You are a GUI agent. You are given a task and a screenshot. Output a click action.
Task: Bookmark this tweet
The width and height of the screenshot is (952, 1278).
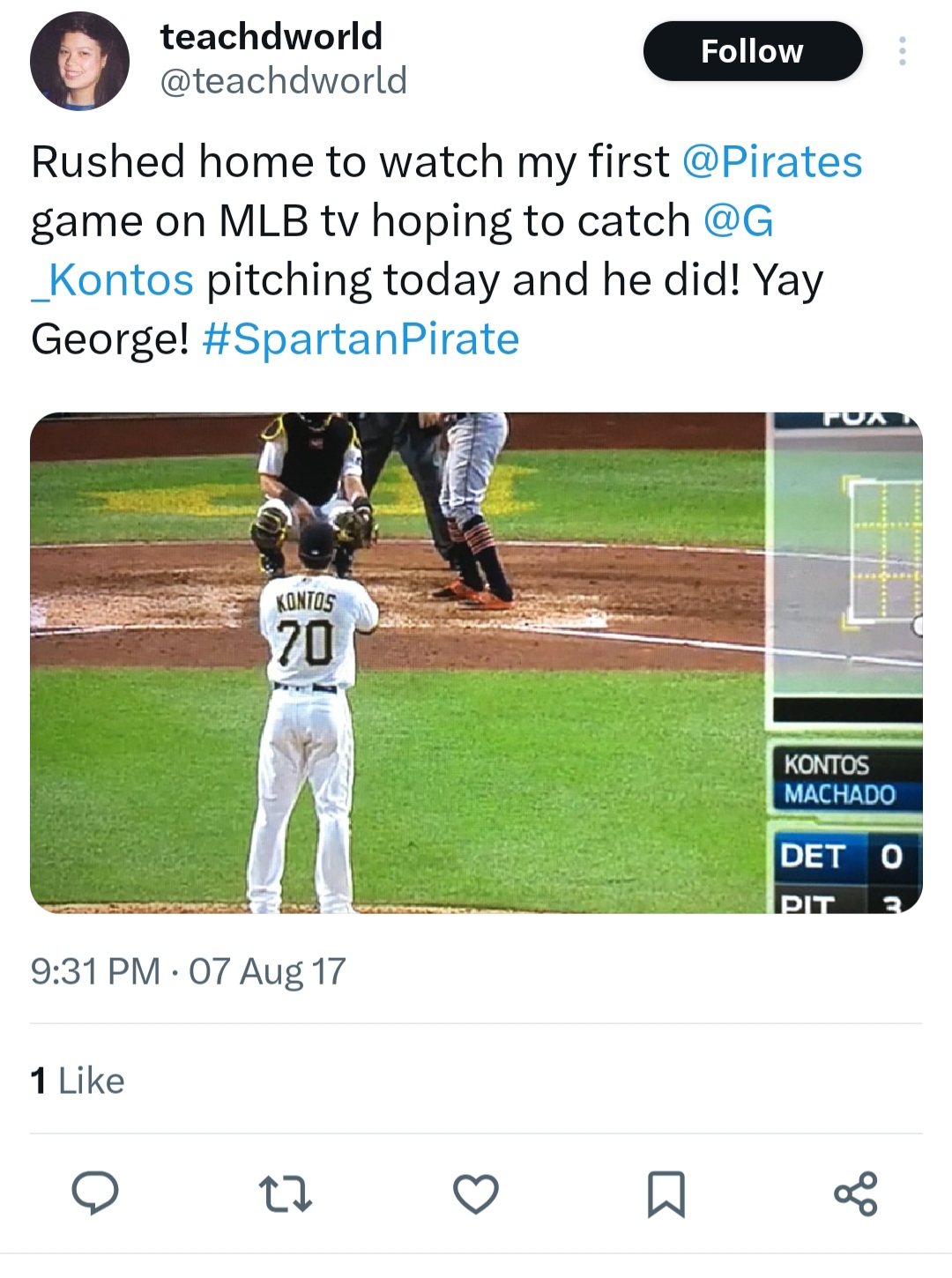[666, 1194]
